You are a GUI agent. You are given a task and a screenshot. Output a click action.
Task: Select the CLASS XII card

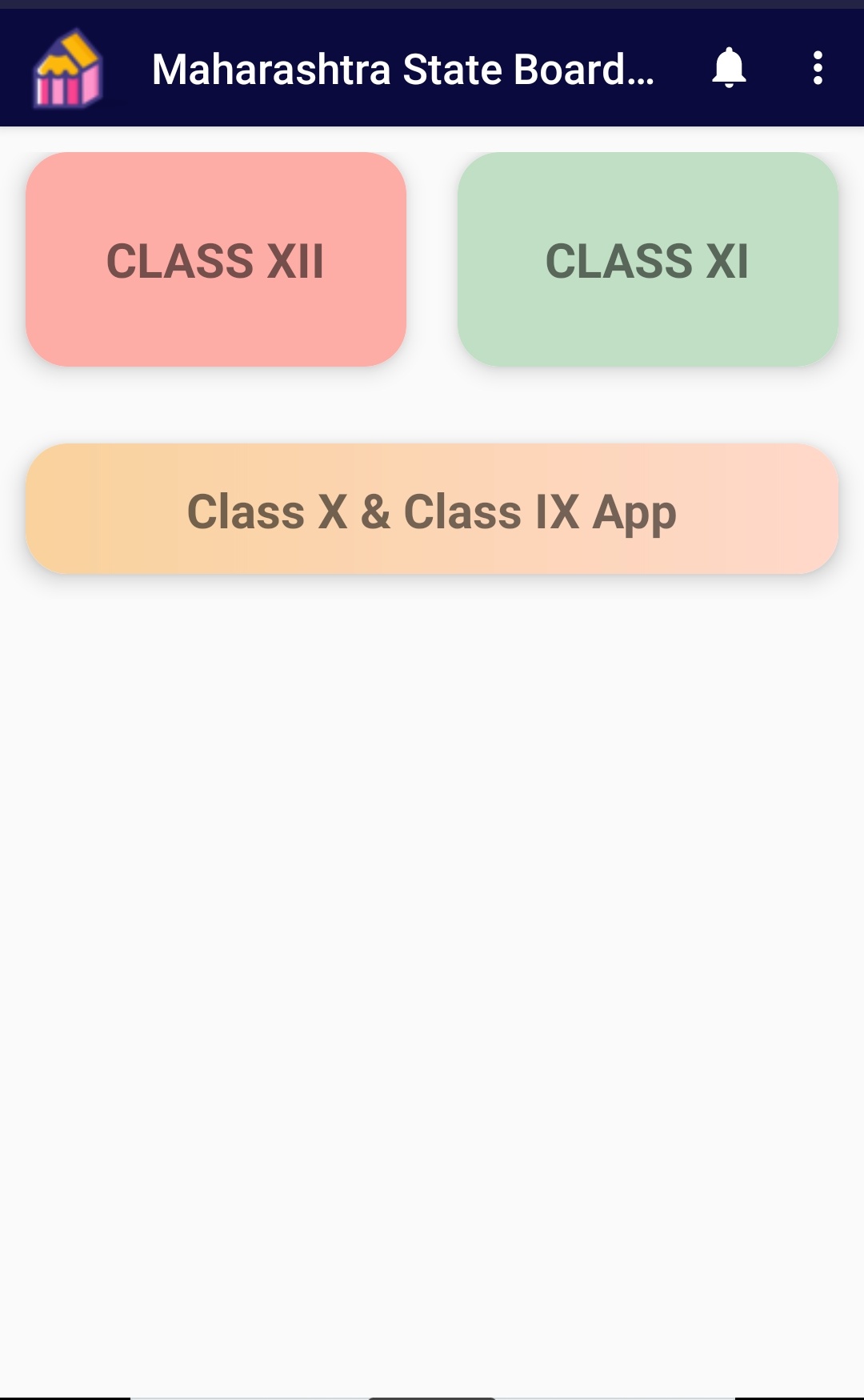point(216,259)
